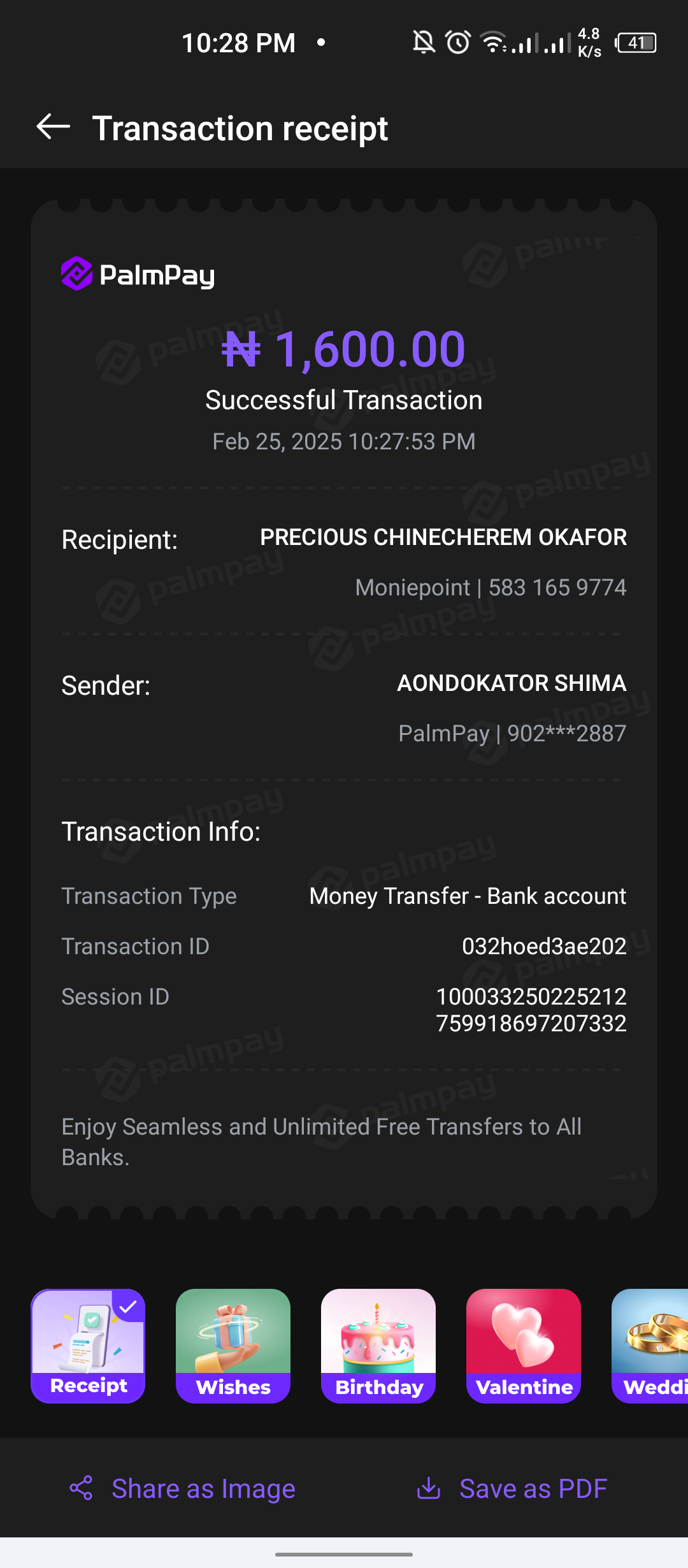688x1568 pixels.
Task: Share as Image
Action: click(183, 1489)
